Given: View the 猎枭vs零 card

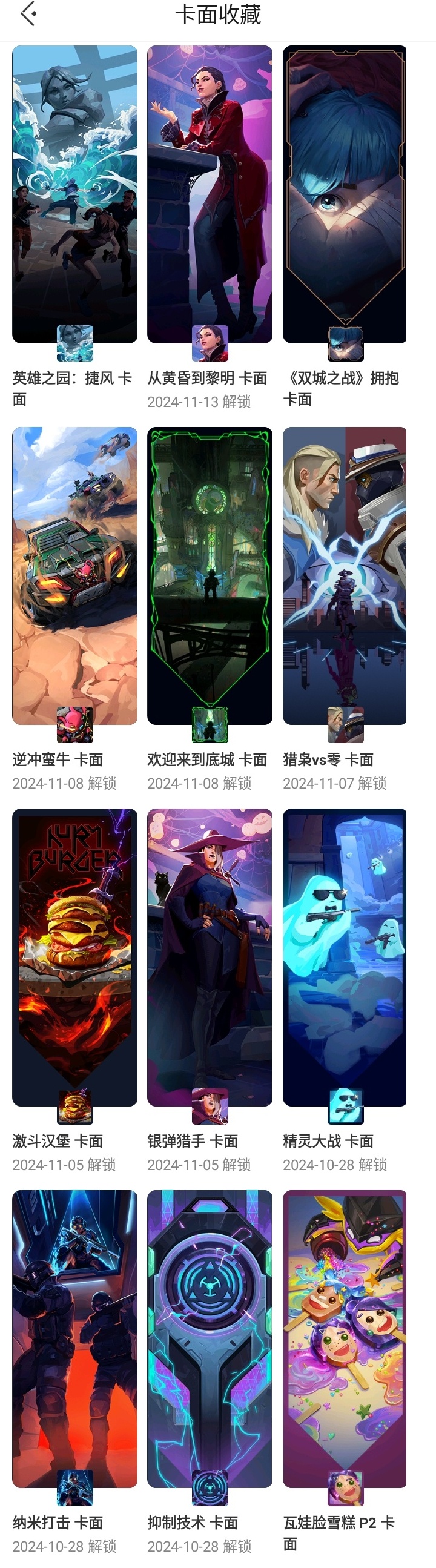Looking at the screenshot, I should pyautogui.click(x=345, y=576).
